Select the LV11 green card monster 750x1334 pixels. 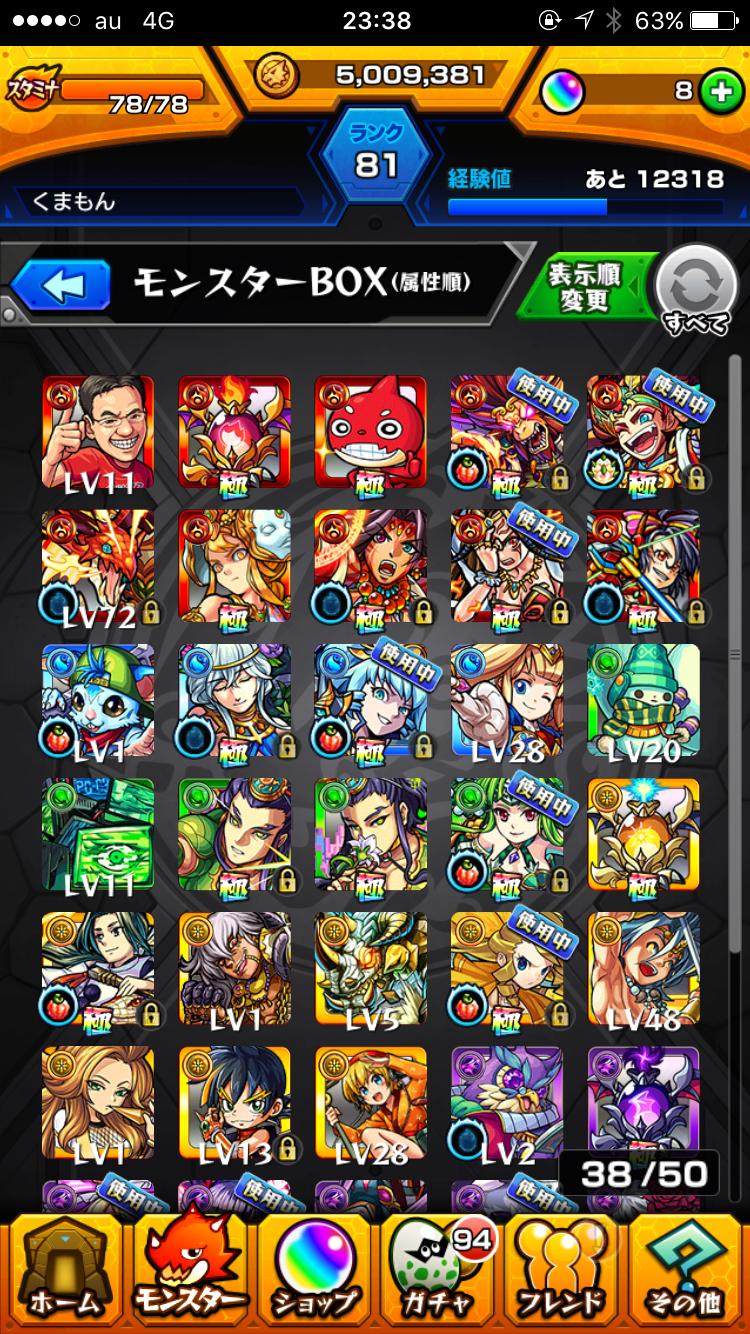98,834
